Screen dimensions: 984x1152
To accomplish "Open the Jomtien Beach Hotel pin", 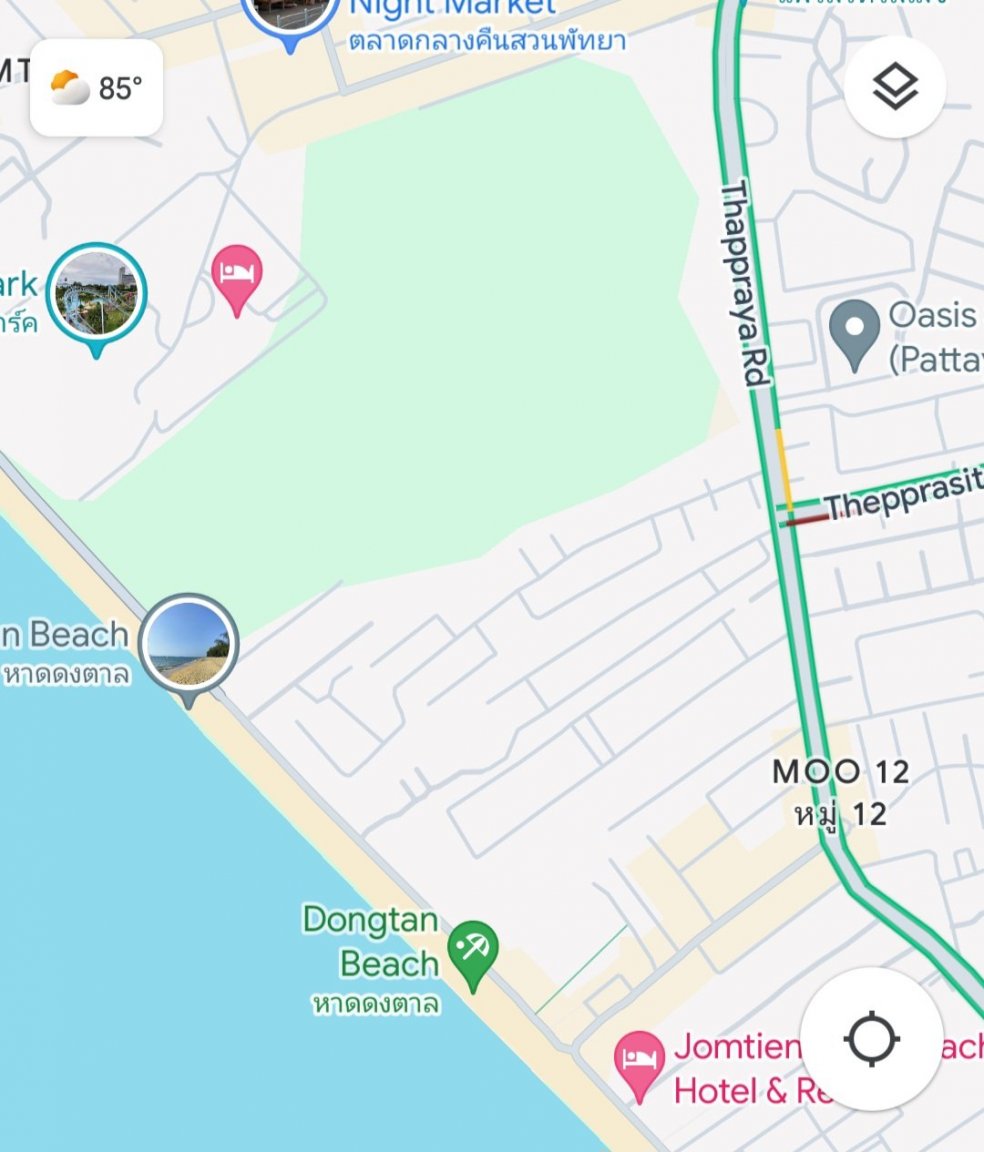I will tap(639, 1060).
